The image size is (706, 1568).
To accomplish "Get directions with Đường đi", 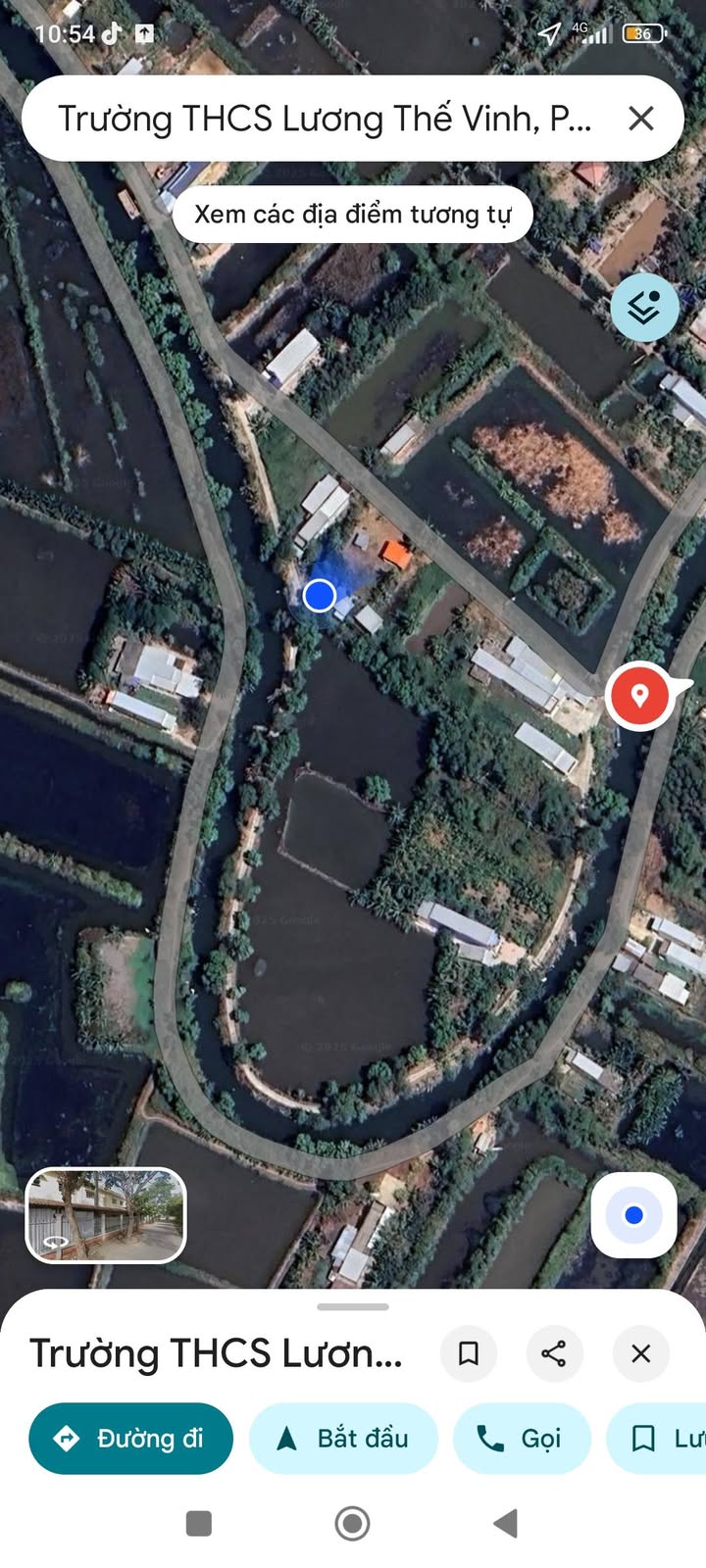I will [130, 1438].
